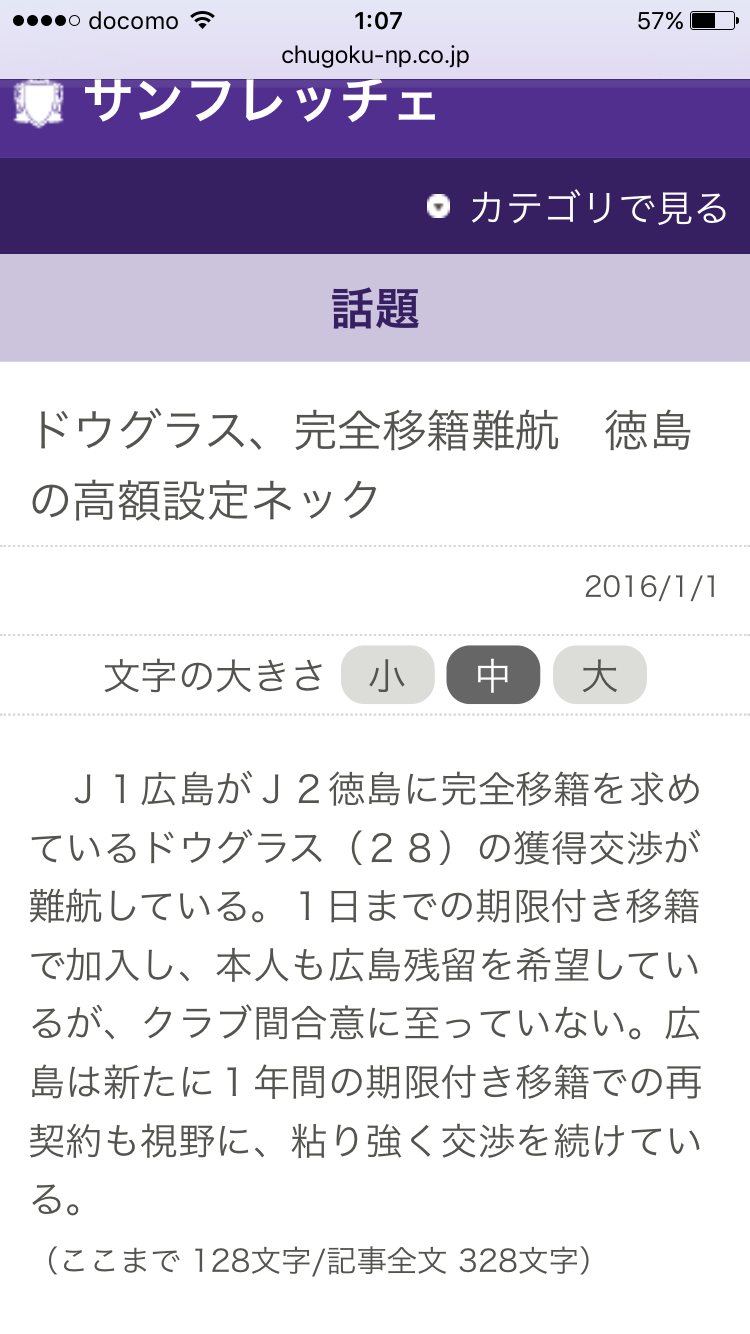Set text size to 小

coord(387,676)
